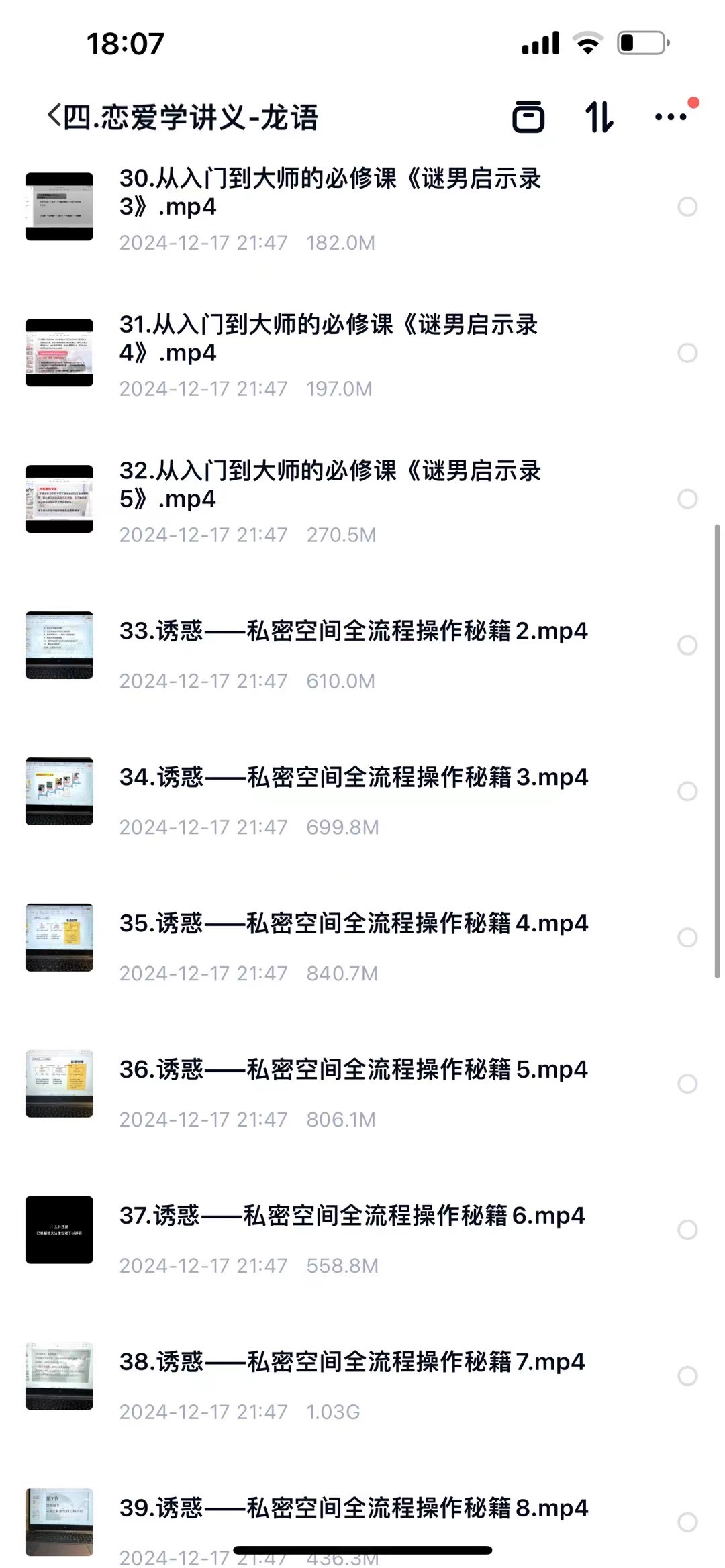725x1568 pixels.
Task: Choose the checkbox for file 35
Action: (687, 938)
